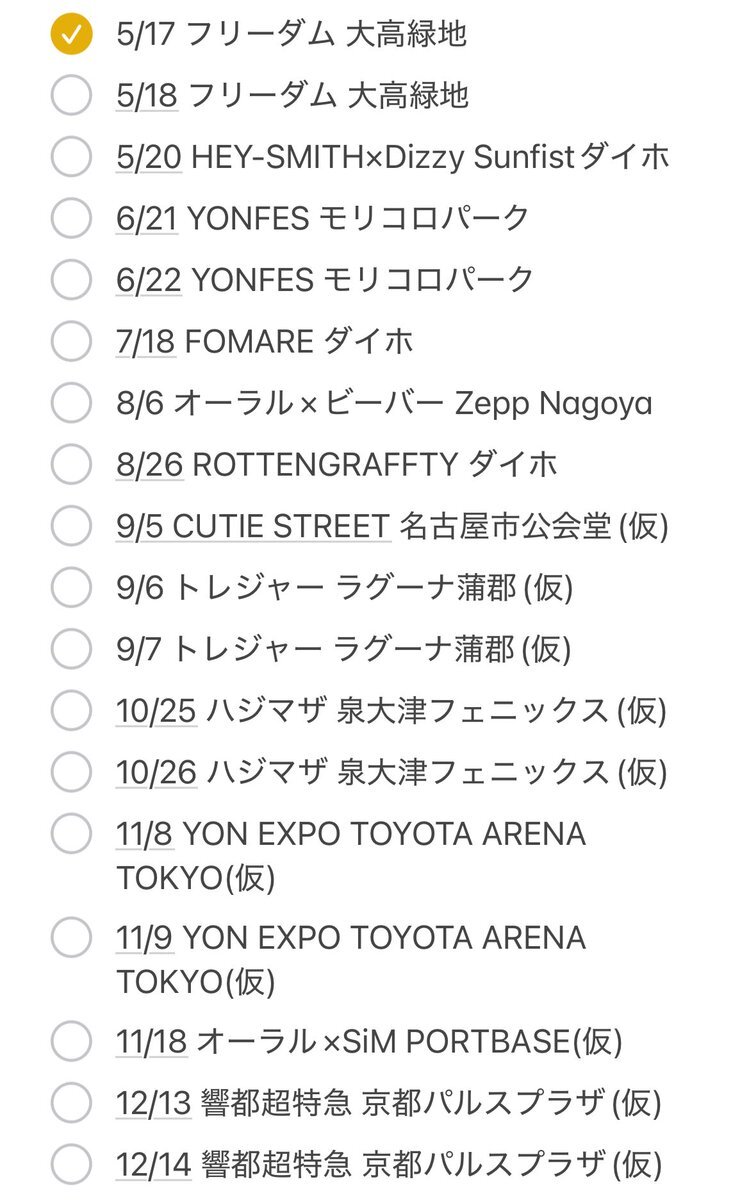
Task: Check the 11/18 オーラル×SiM PORTBASE item
Action: coord(71,1042)
